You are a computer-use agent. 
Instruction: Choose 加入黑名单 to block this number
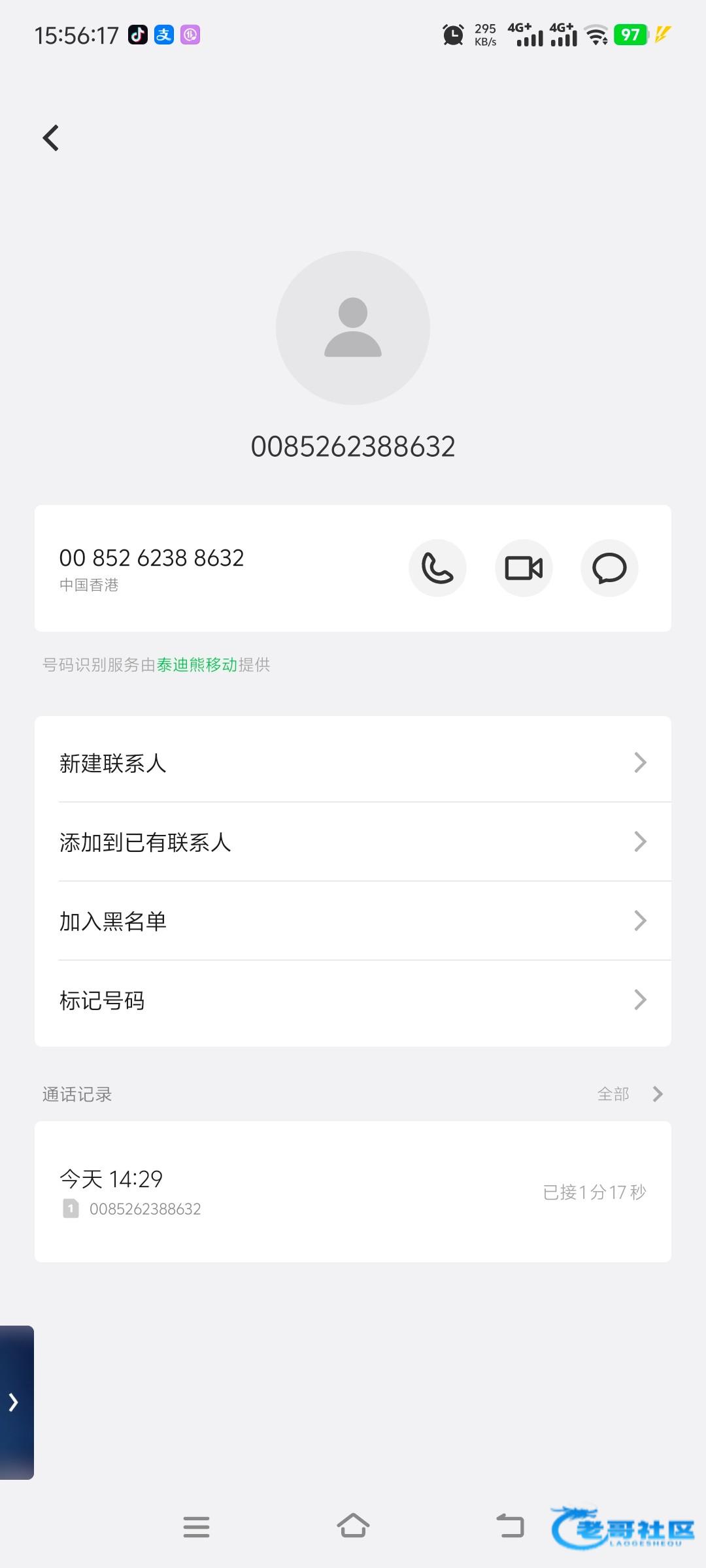coord(353,921)
